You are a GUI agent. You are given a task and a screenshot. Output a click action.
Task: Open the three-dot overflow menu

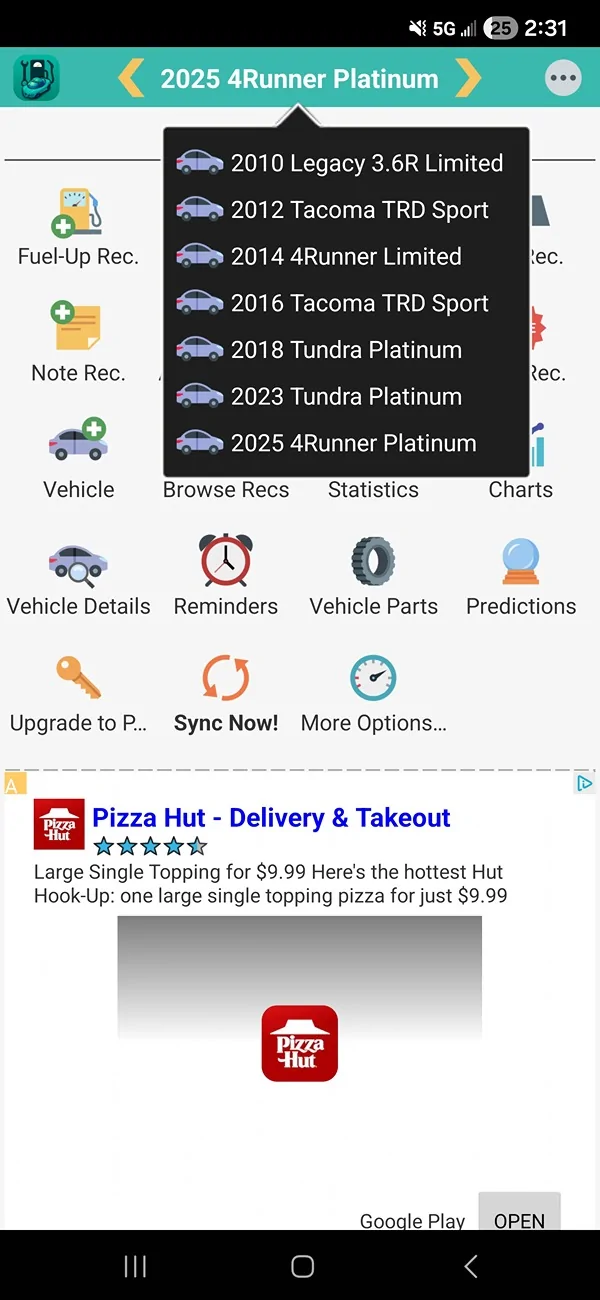click(563, 78)
